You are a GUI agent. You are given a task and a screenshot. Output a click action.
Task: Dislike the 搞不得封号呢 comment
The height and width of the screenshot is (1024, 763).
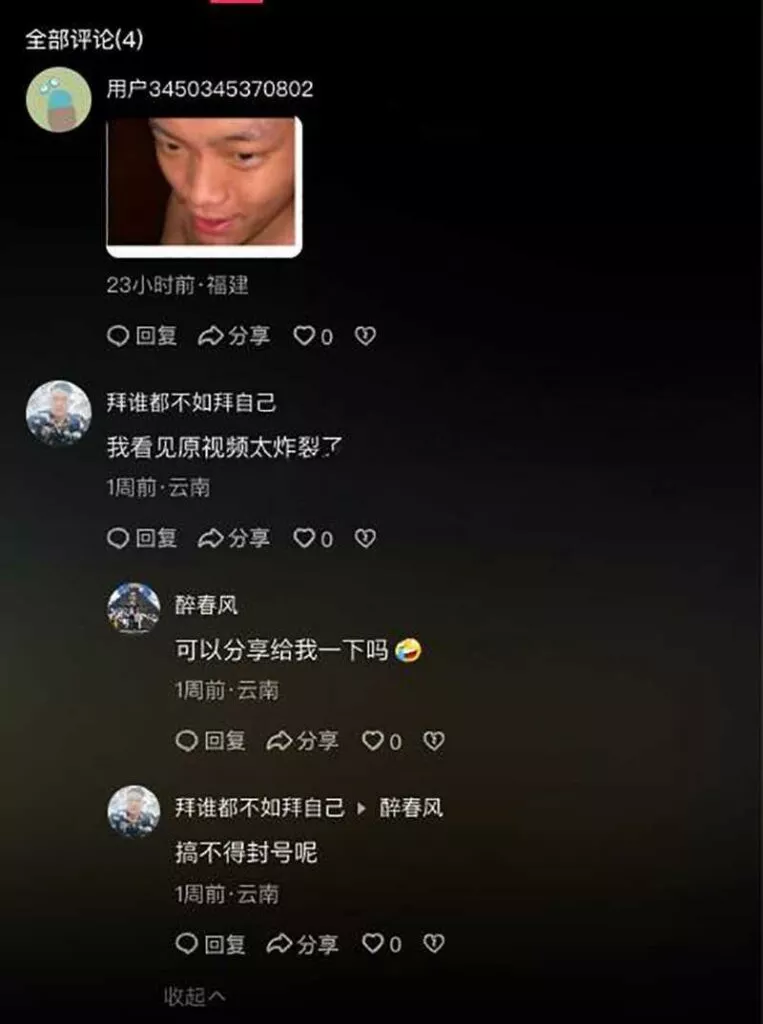click(x=434, y=944)
